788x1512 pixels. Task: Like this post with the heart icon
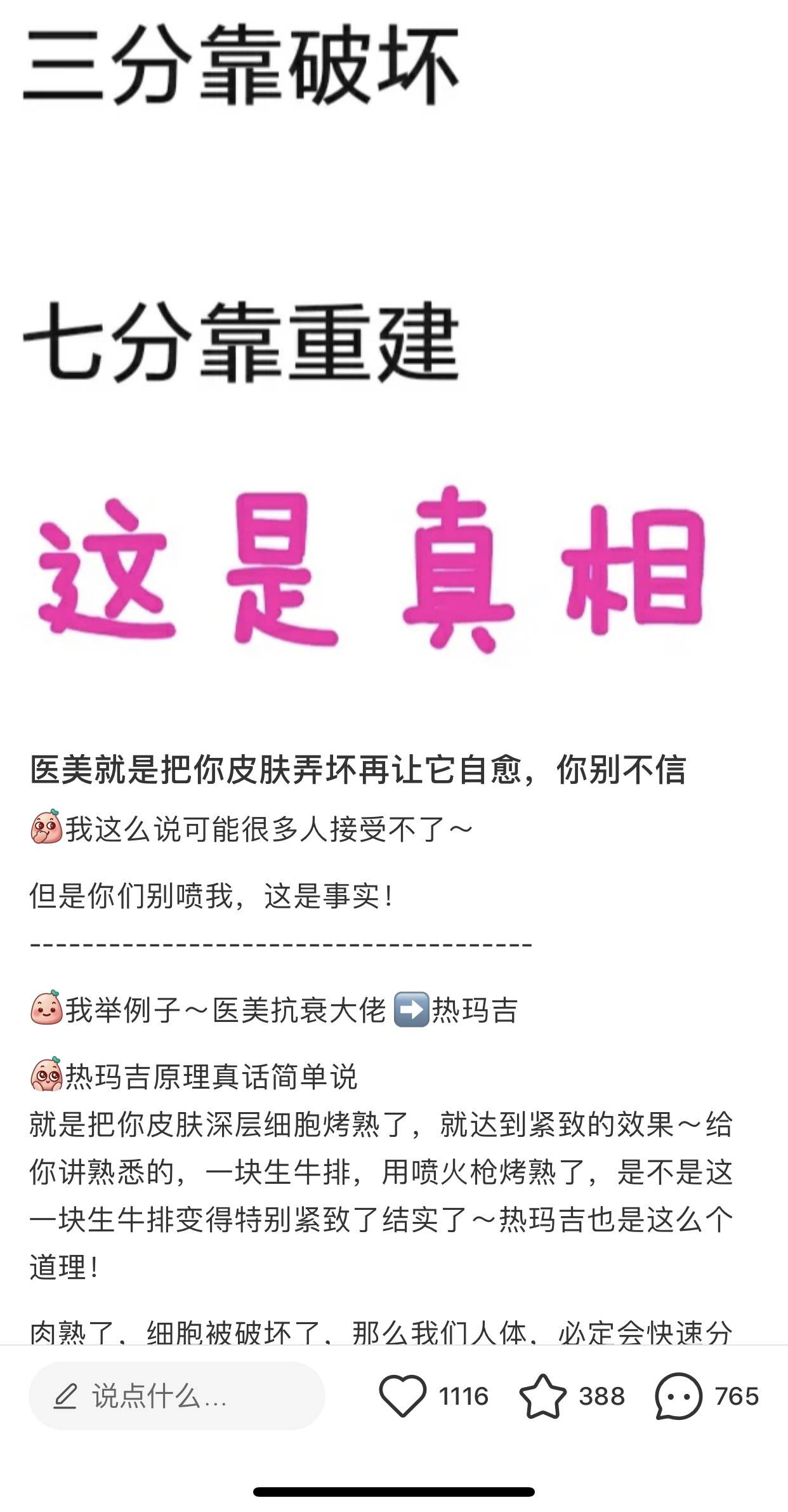coord(403,1396)
